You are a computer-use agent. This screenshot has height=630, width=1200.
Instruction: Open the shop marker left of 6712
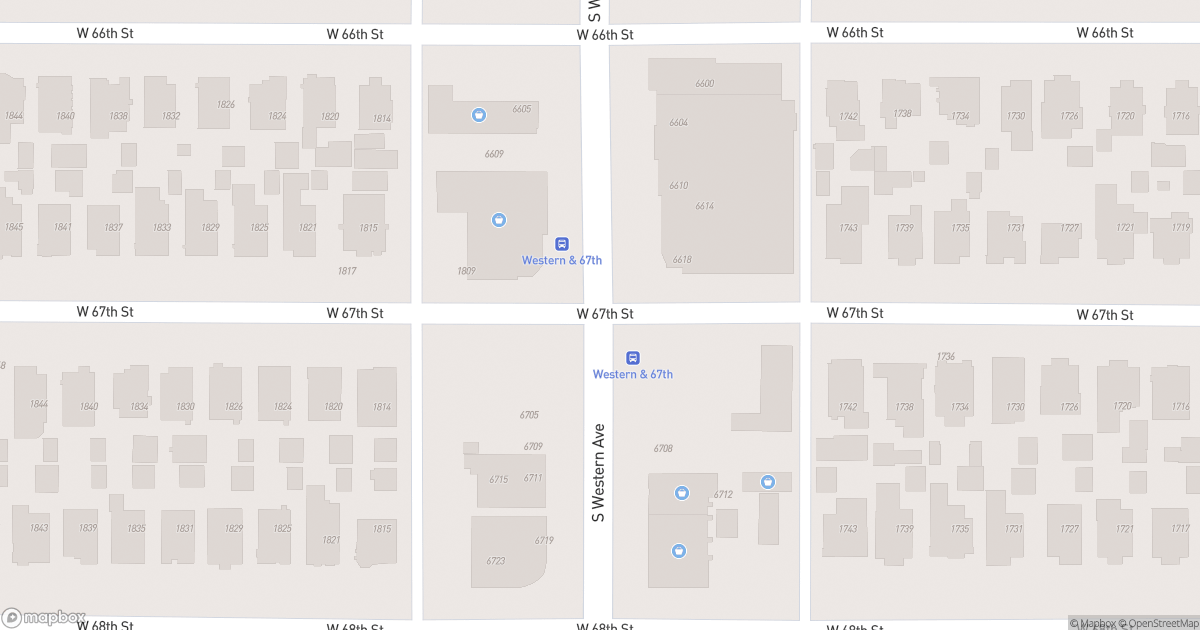point(682,493)
